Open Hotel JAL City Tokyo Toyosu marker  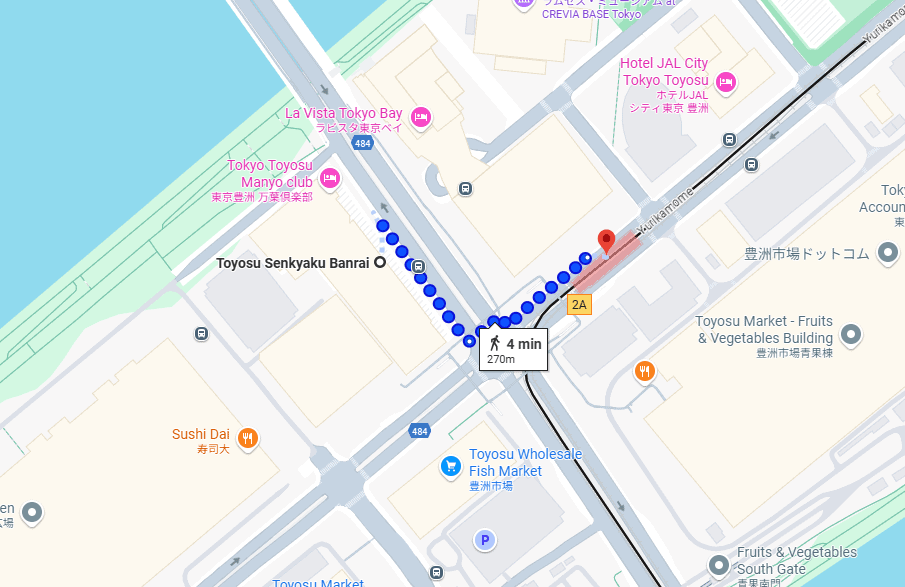[x=726, y=82]
